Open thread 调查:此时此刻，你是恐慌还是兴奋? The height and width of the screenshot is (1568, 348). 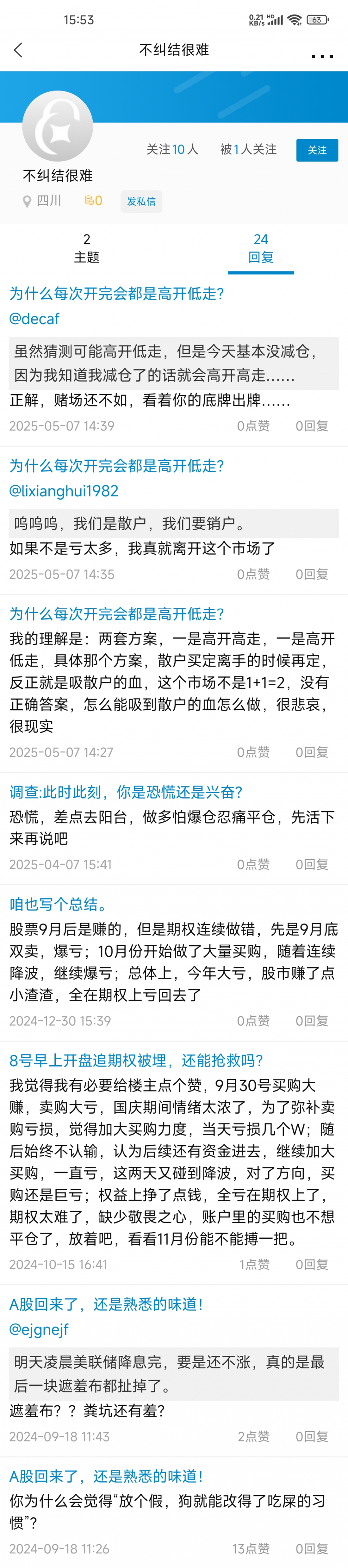(126, 792)
